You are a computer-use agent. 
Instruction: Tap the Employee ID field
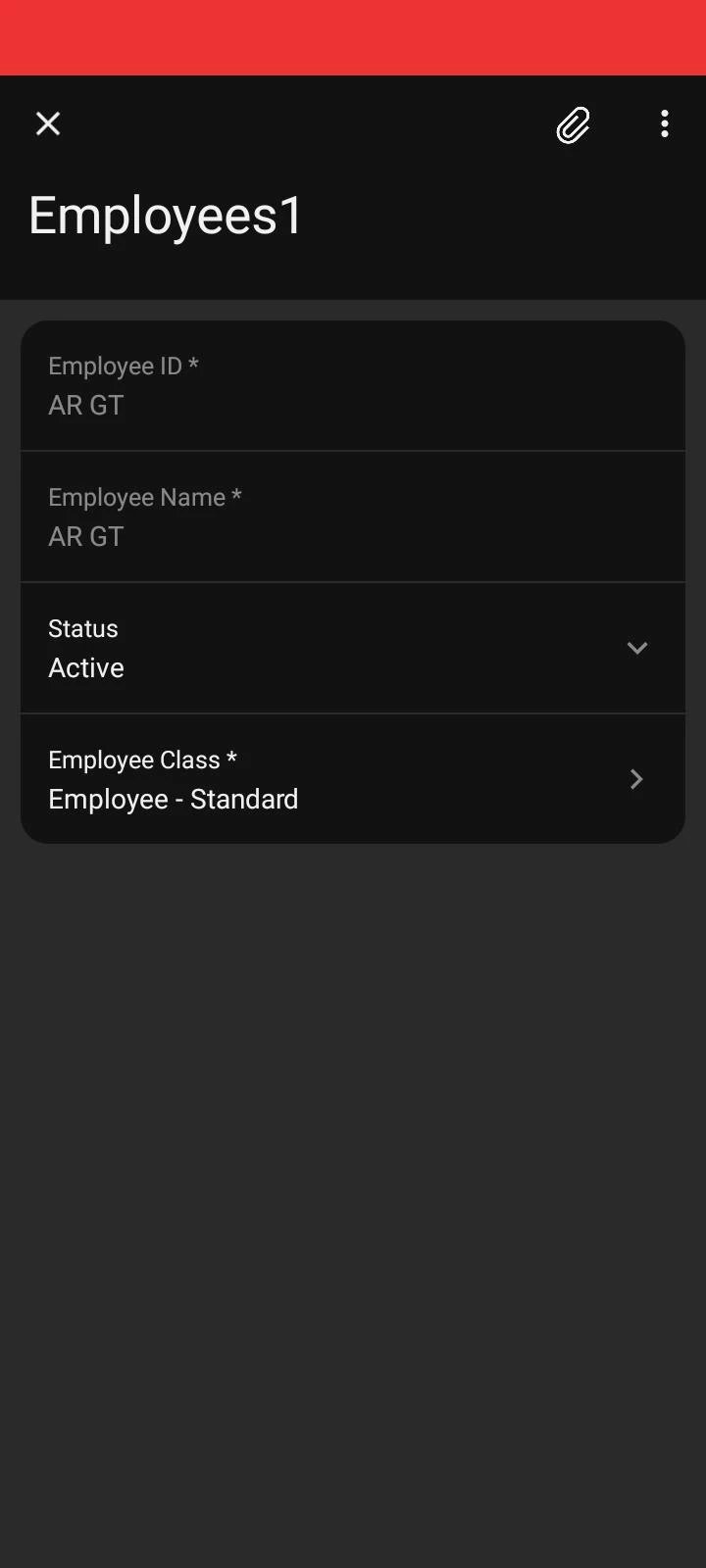tap(353, 386)
